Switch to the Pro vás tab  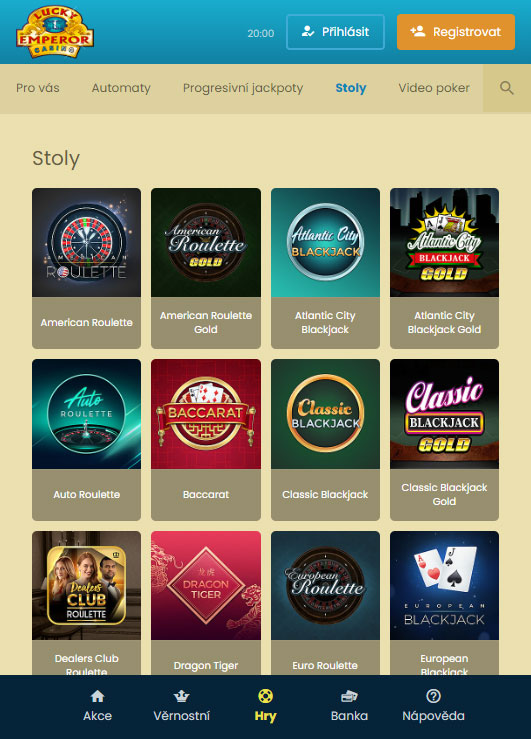38,88
